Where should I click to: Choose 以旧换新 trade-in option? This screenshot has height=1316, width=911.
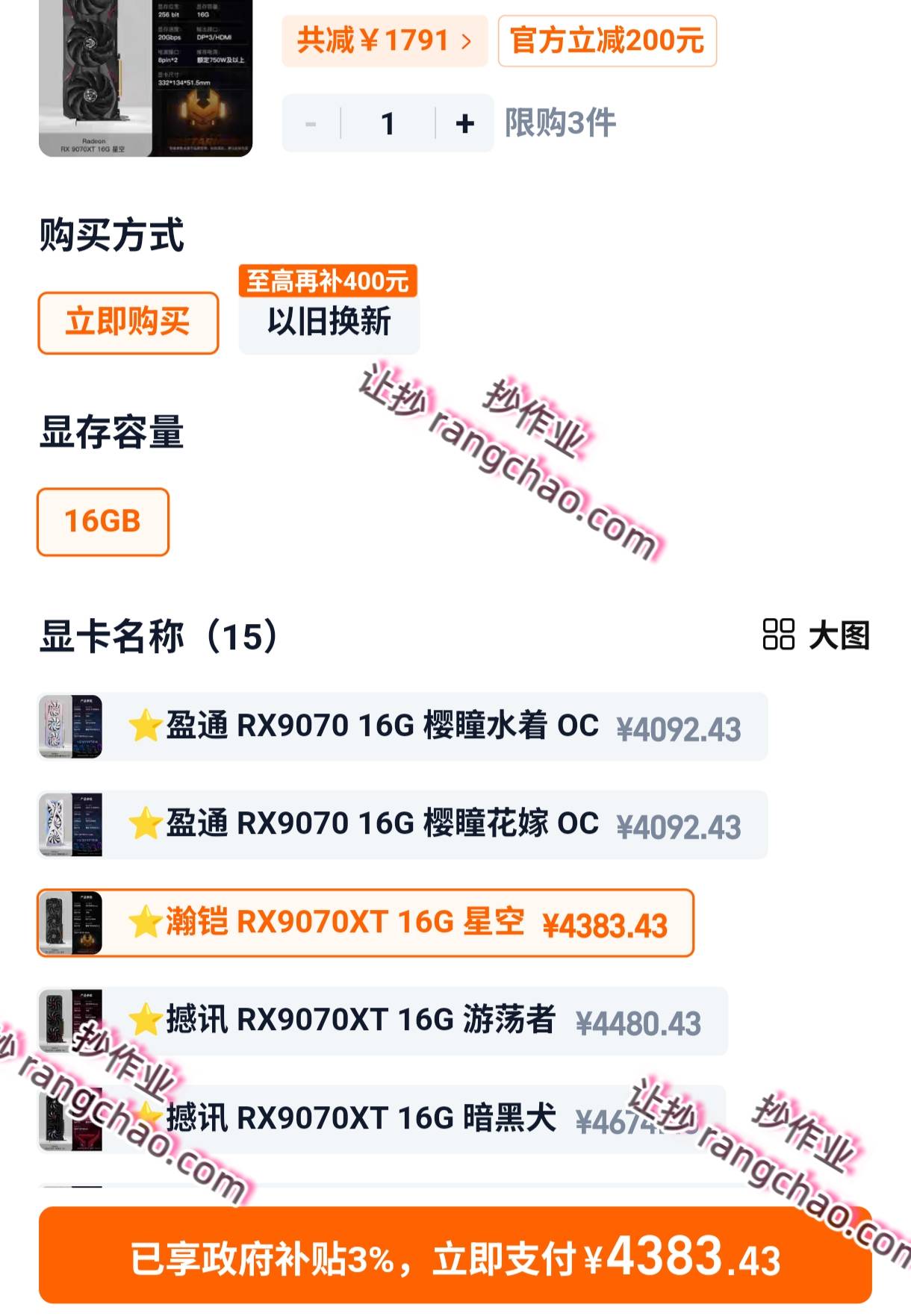coord(329,322)
